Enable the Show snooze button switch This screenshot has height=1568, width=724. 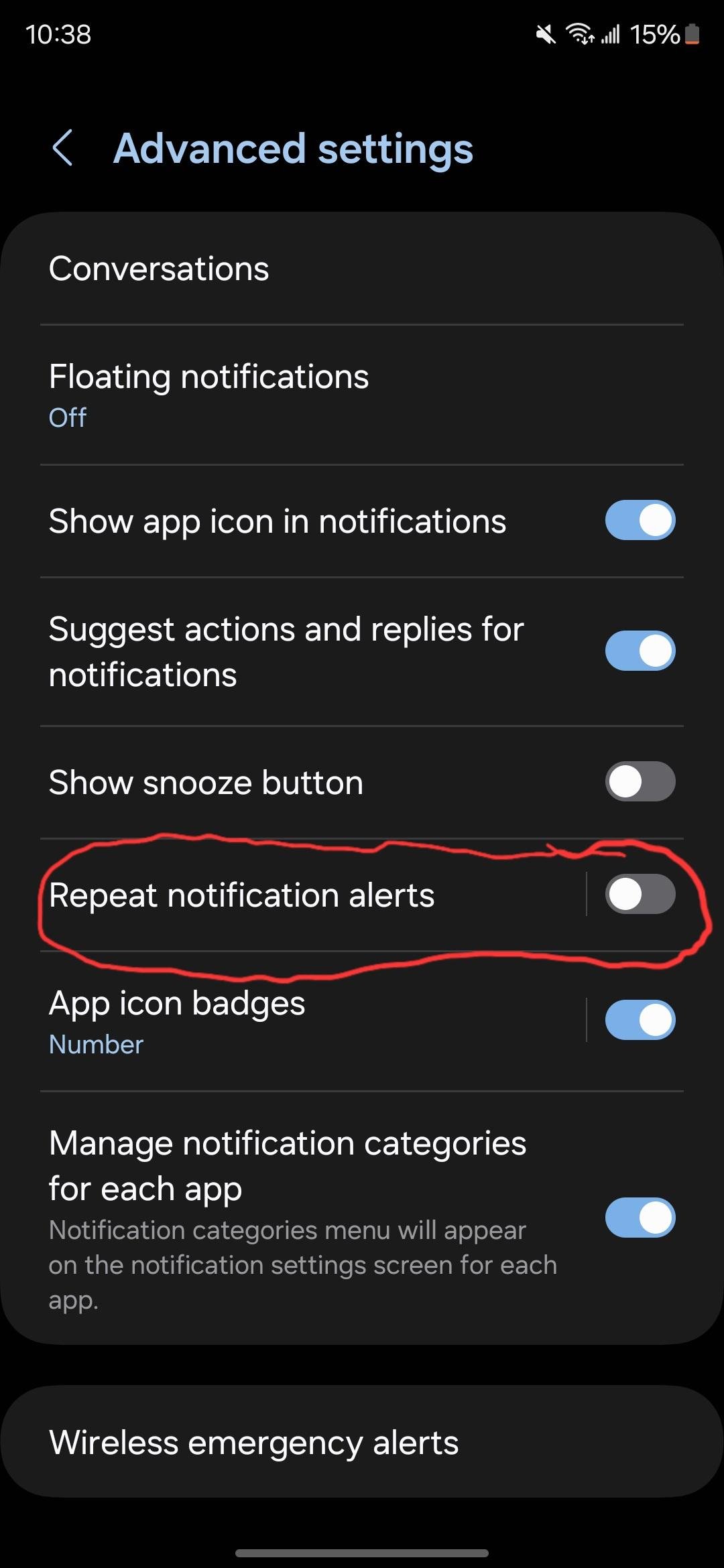[640, 781]
